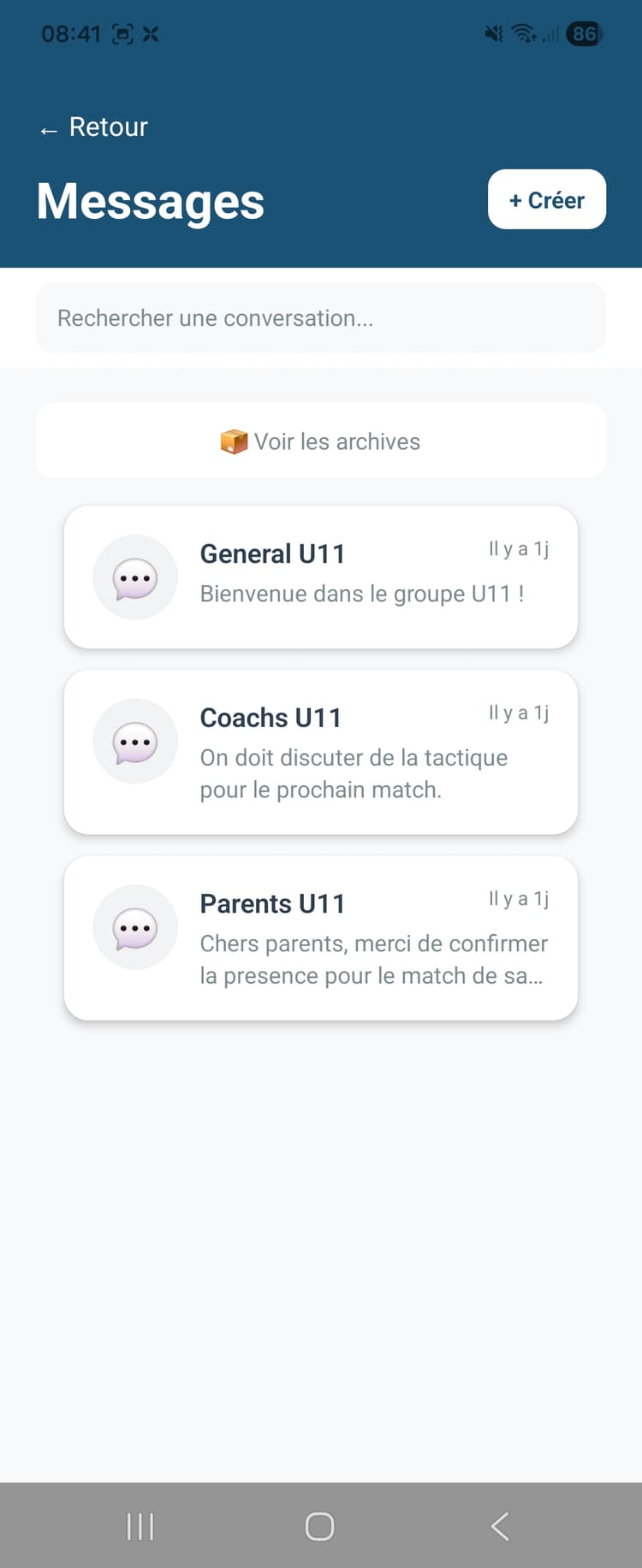Open recent apps from the navigation bar
Viewport: 642px width, 1568px height.
[140, 1525]
